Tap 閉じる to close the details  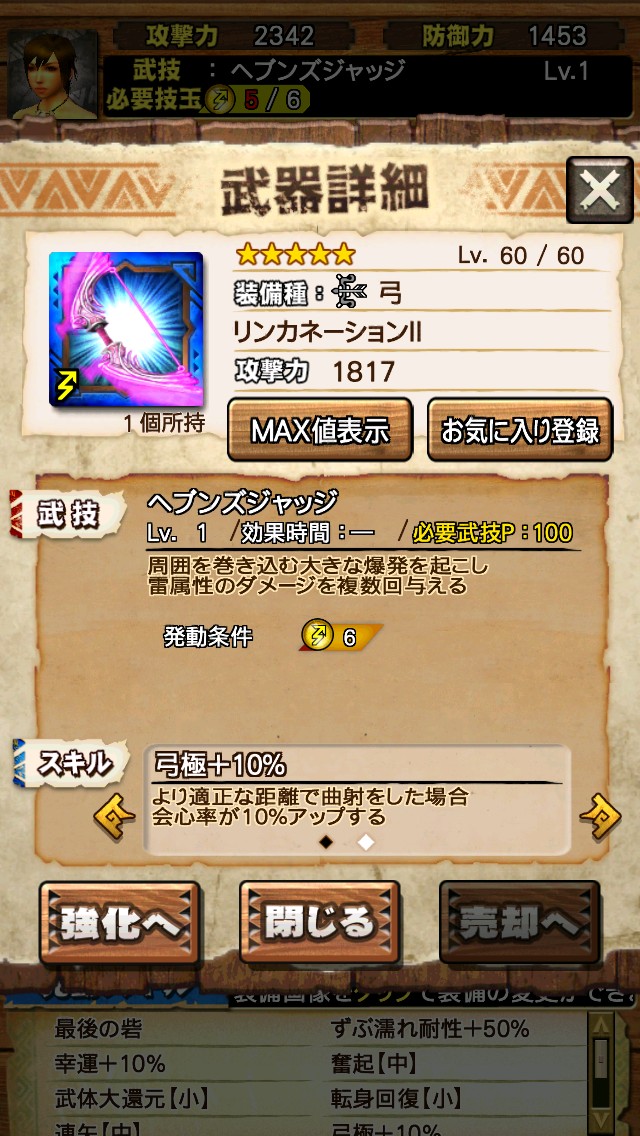click(320, 923)
